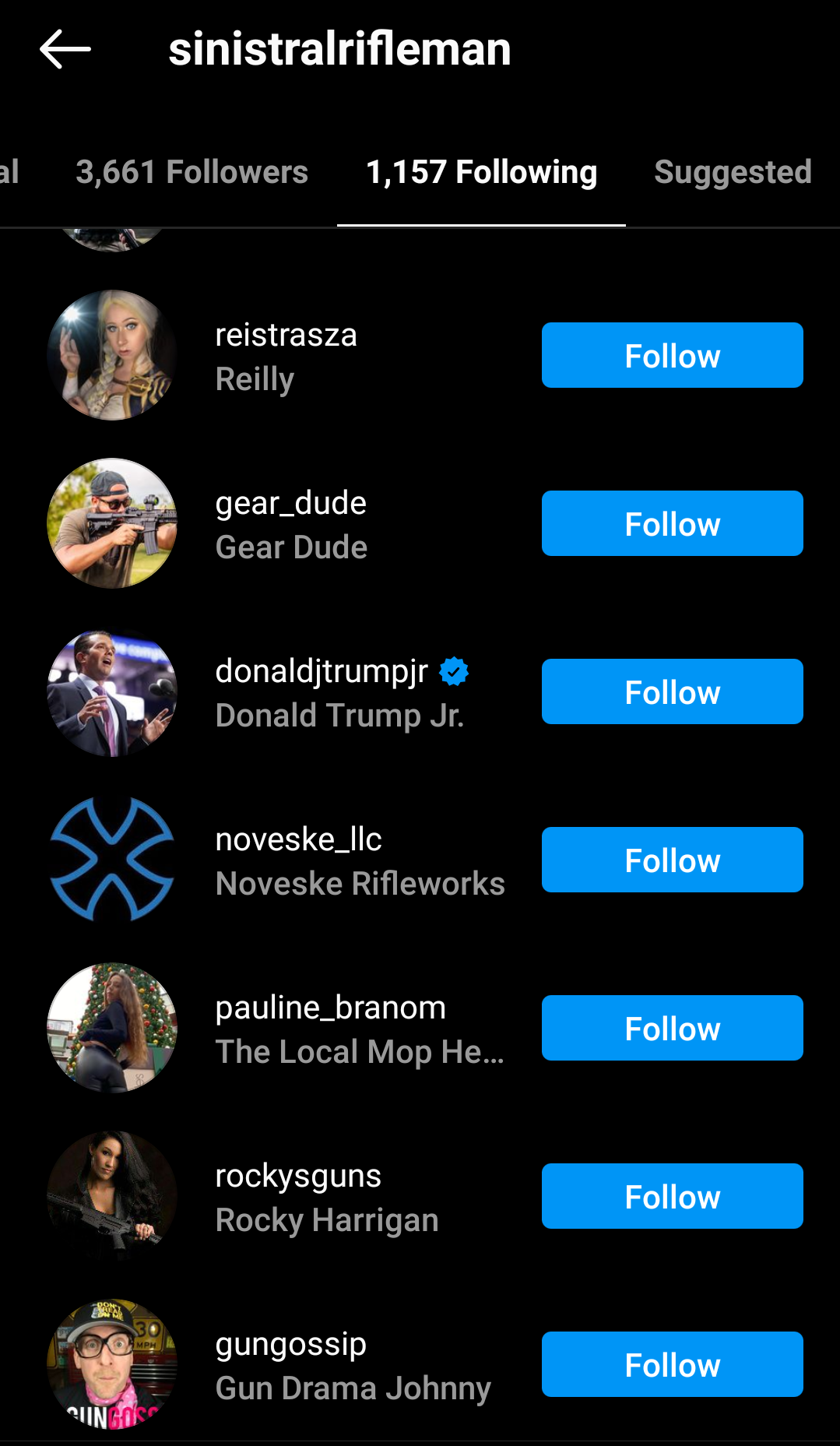840x1446 pixels.
Task: Follow pauline_branom
Action: (672, 1028)
